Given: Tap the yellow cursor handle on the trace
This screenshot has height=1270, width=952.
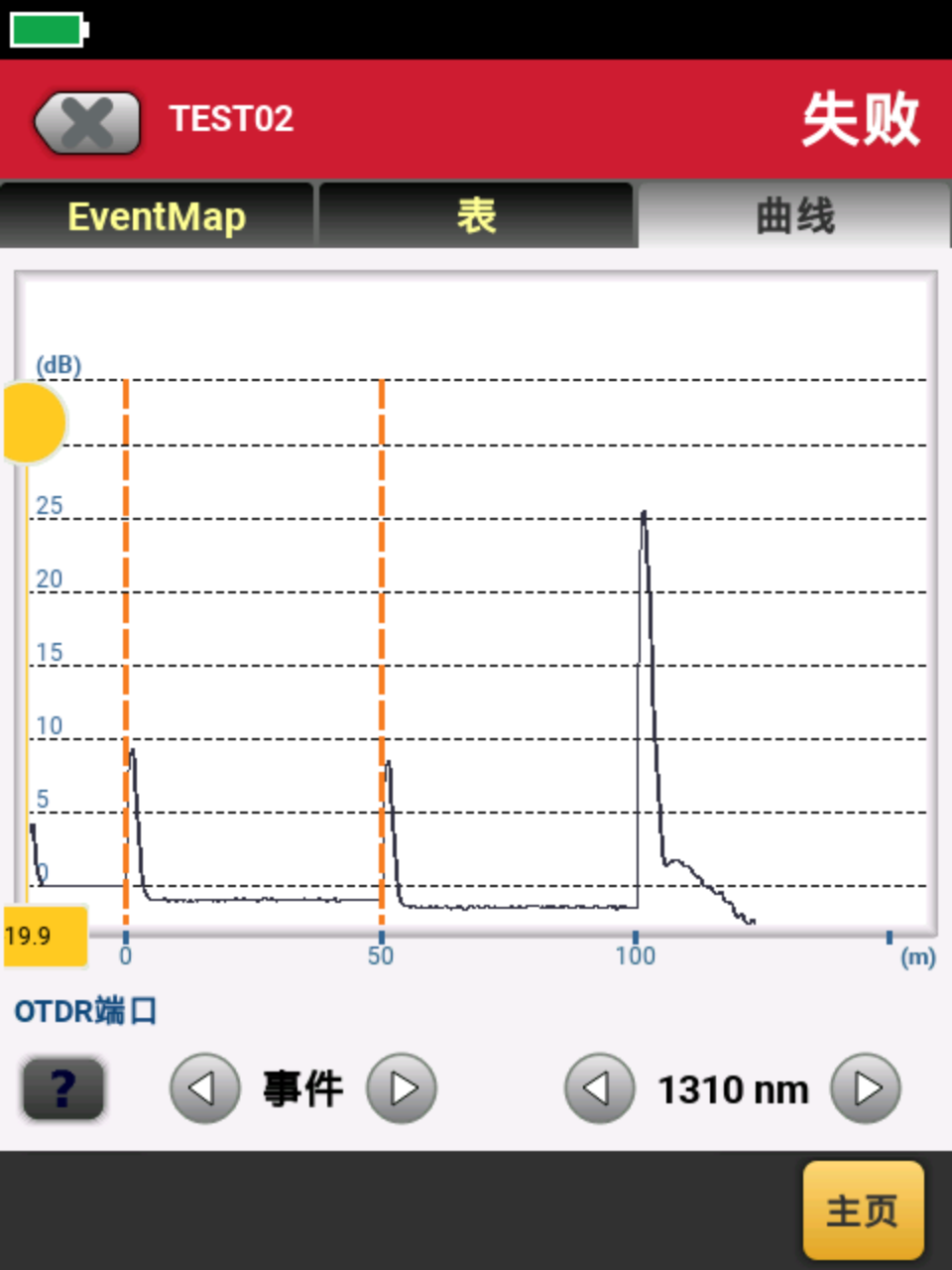Looking at the screenshot, I should (34, 424).
